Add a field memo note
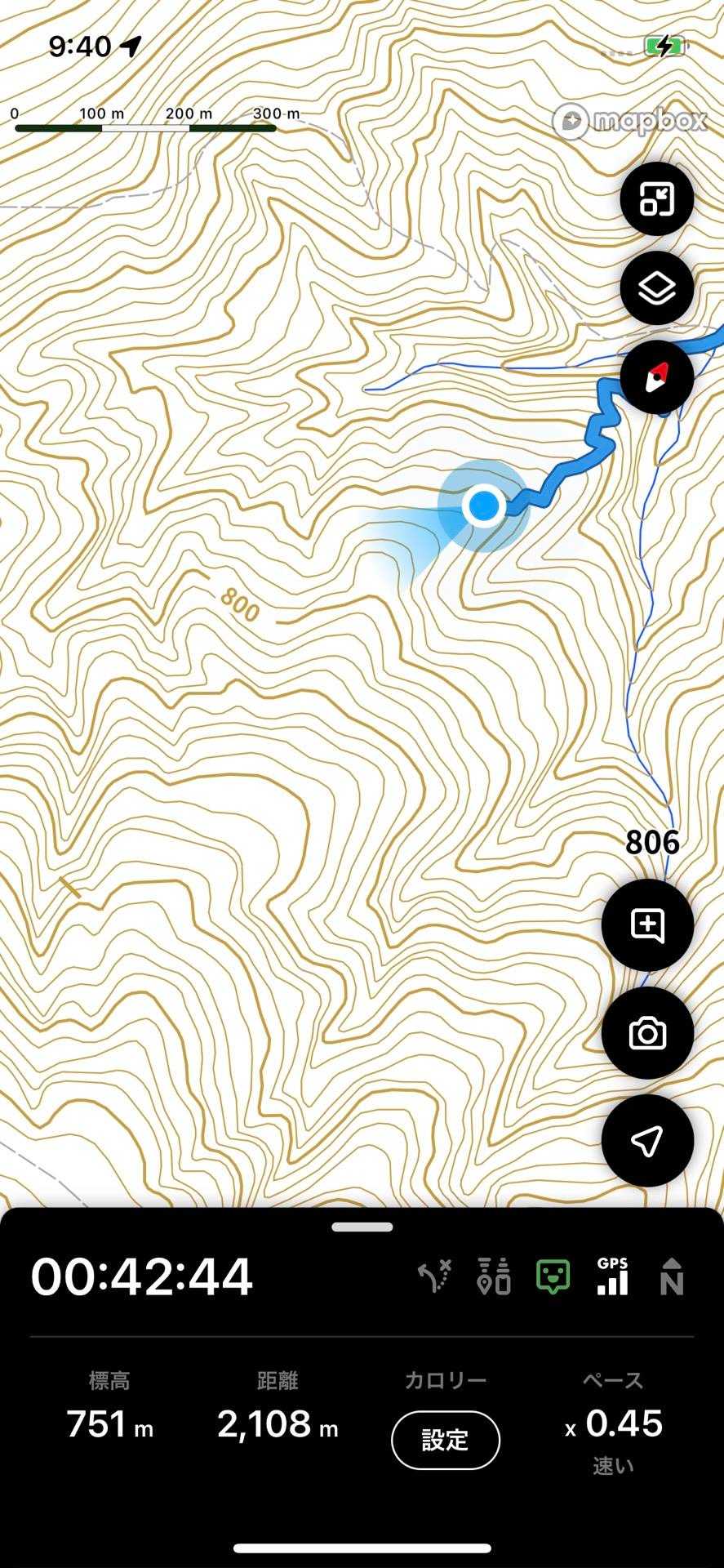This screenshot has width=724, height=1568. [x=647, y=925]
